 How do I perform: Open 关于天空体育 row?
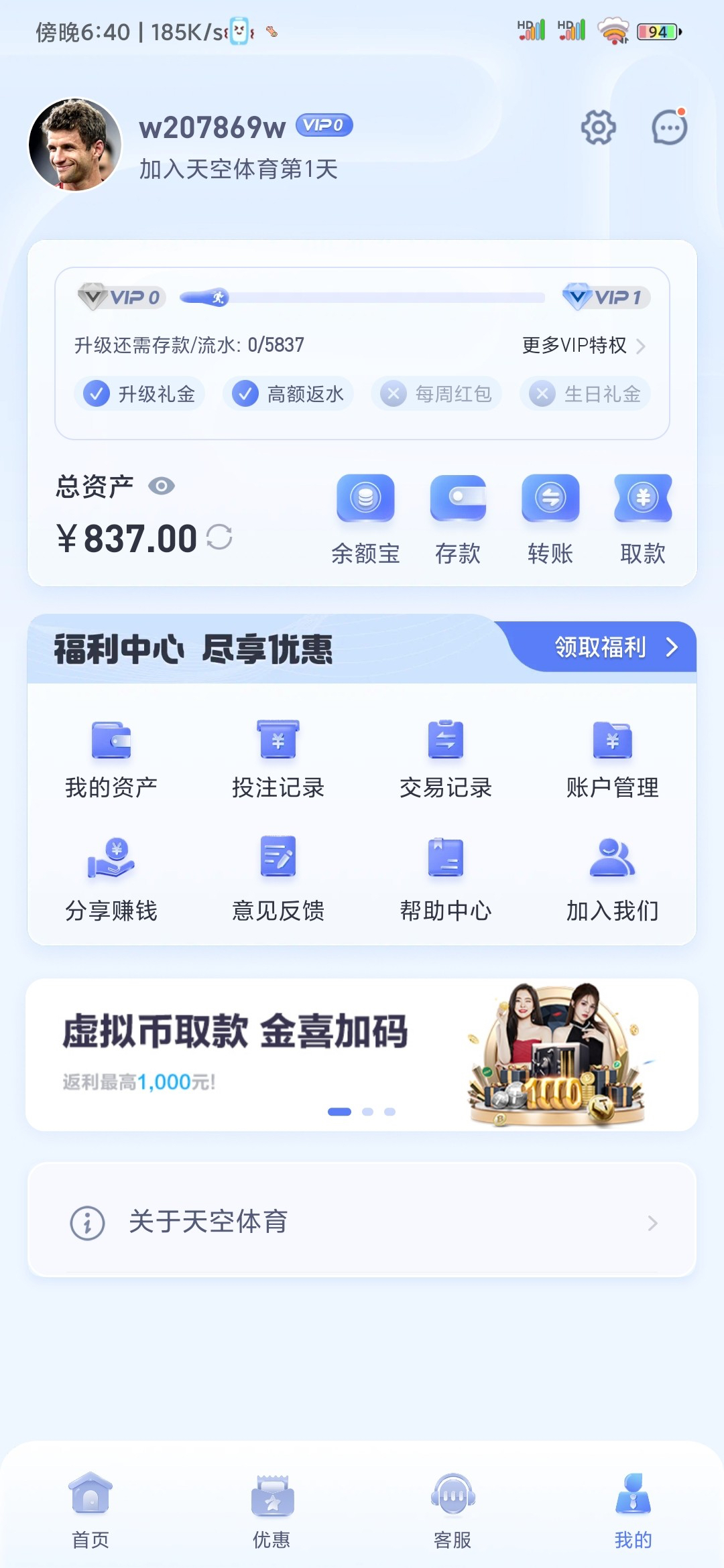[x=362, y=1222]
